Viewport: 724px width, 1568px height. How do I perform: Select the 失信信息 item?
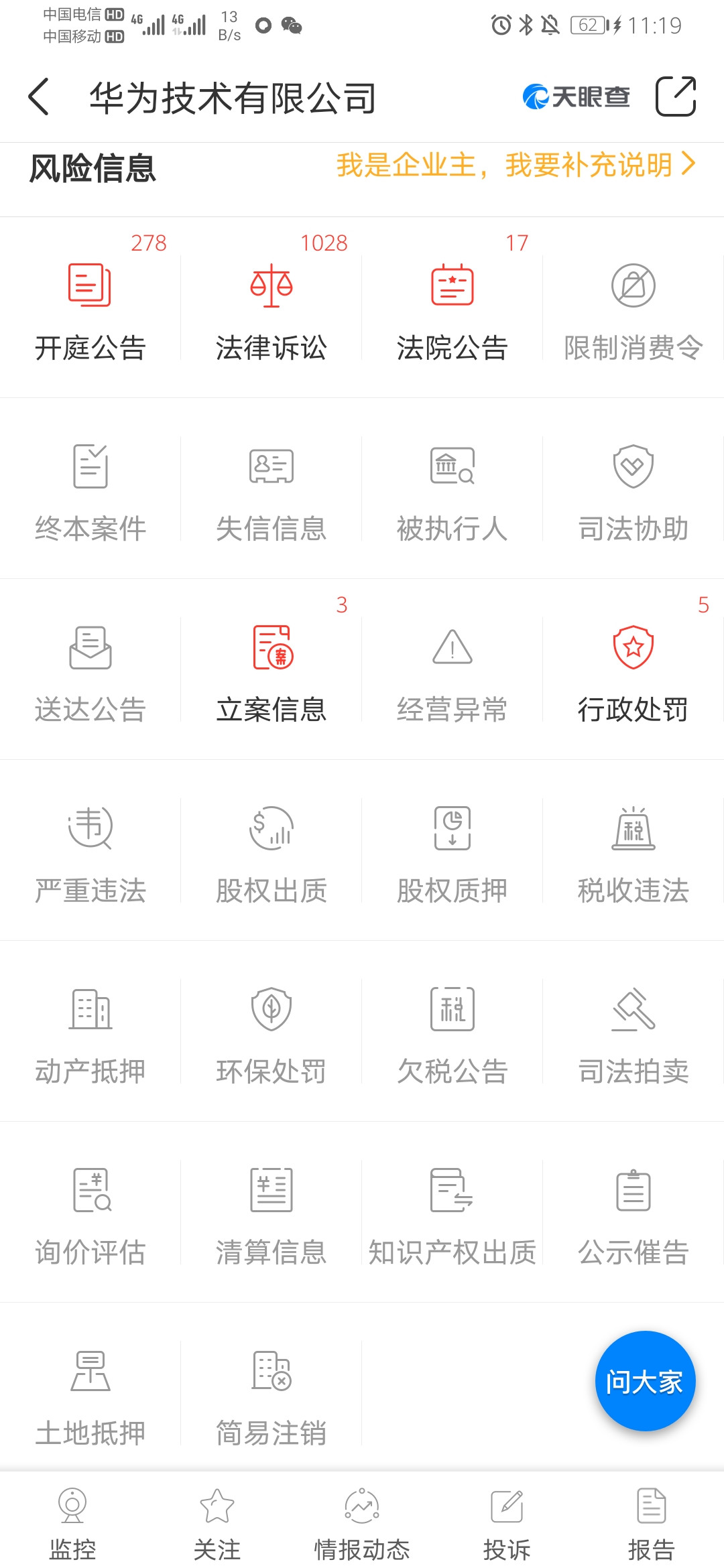click(x=271, y=488)
